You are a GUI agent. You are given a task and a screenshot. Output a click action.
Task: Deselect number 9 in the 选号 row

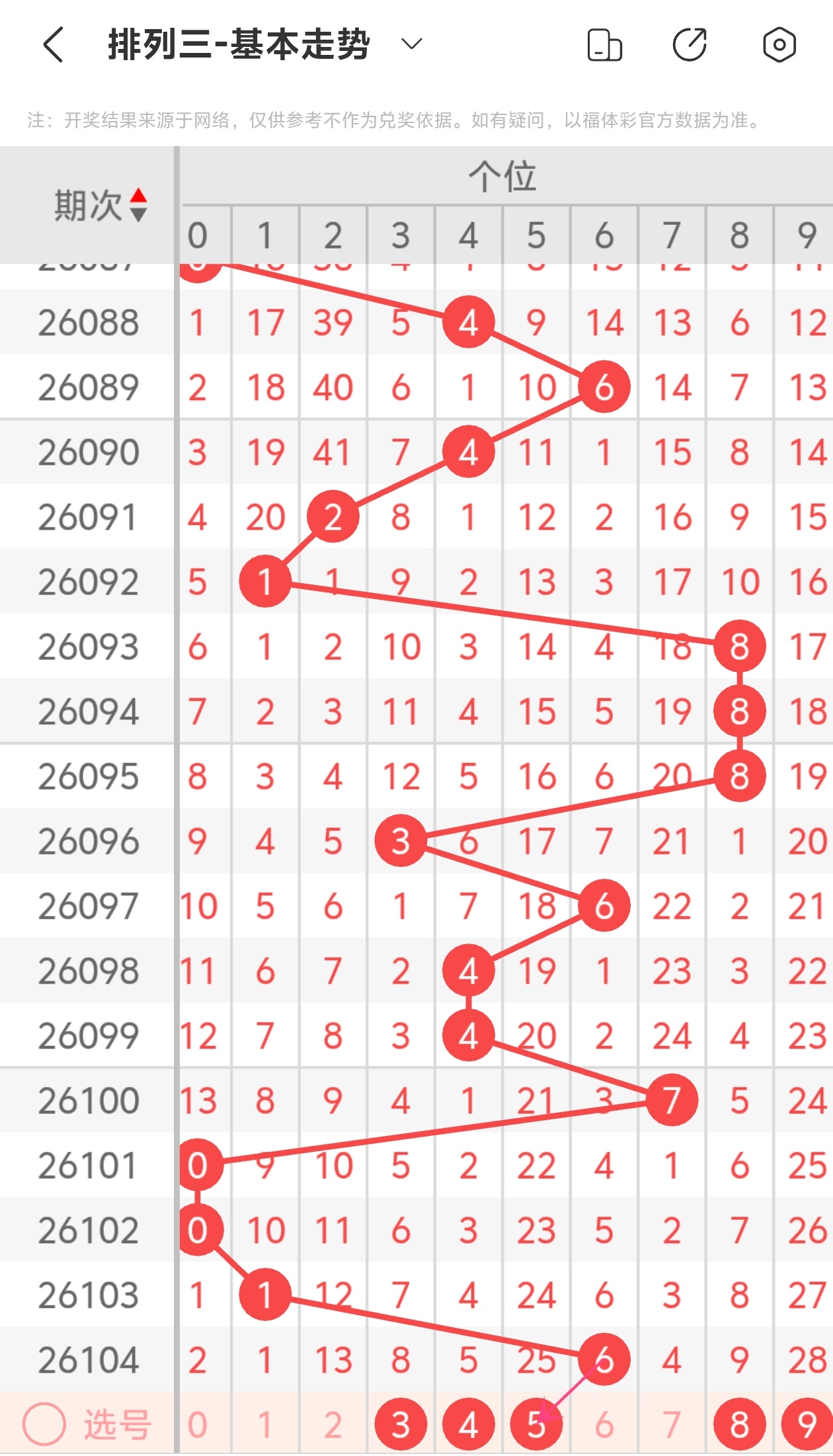click(x=807, y=1424)
